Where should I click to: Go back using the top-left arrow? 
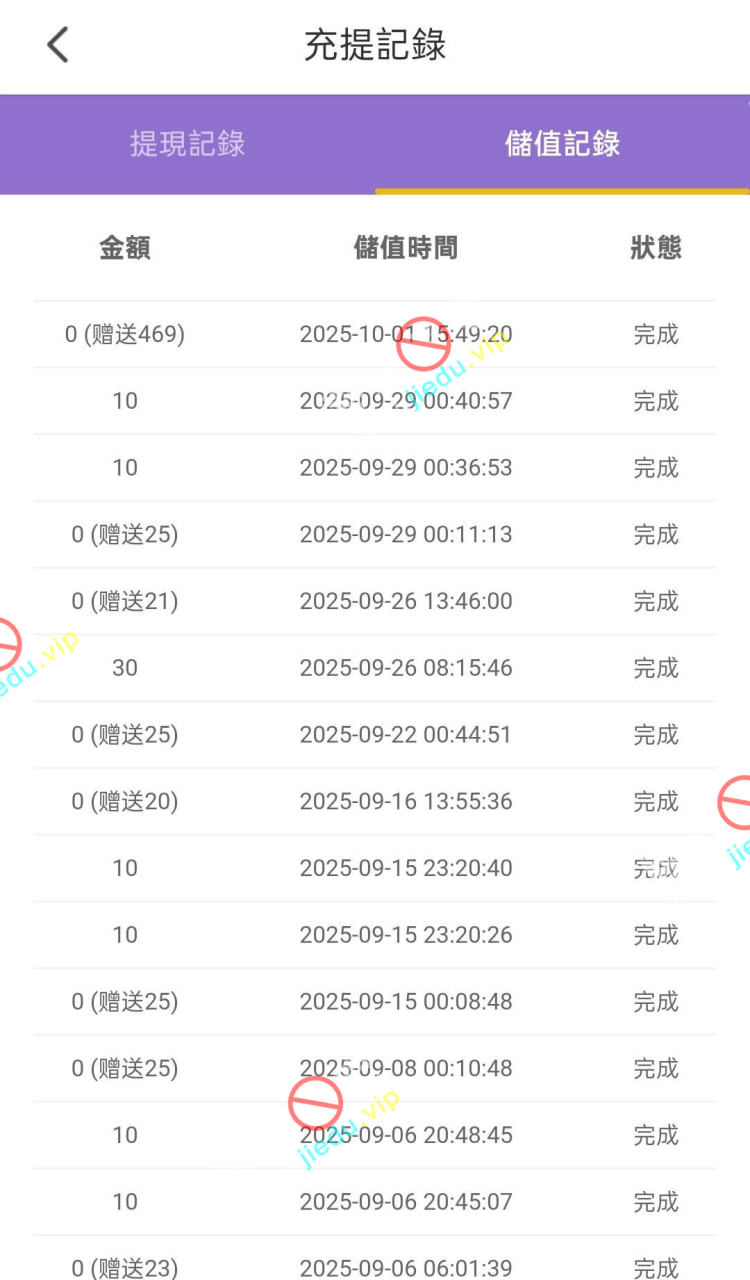[x=58, y=45]
